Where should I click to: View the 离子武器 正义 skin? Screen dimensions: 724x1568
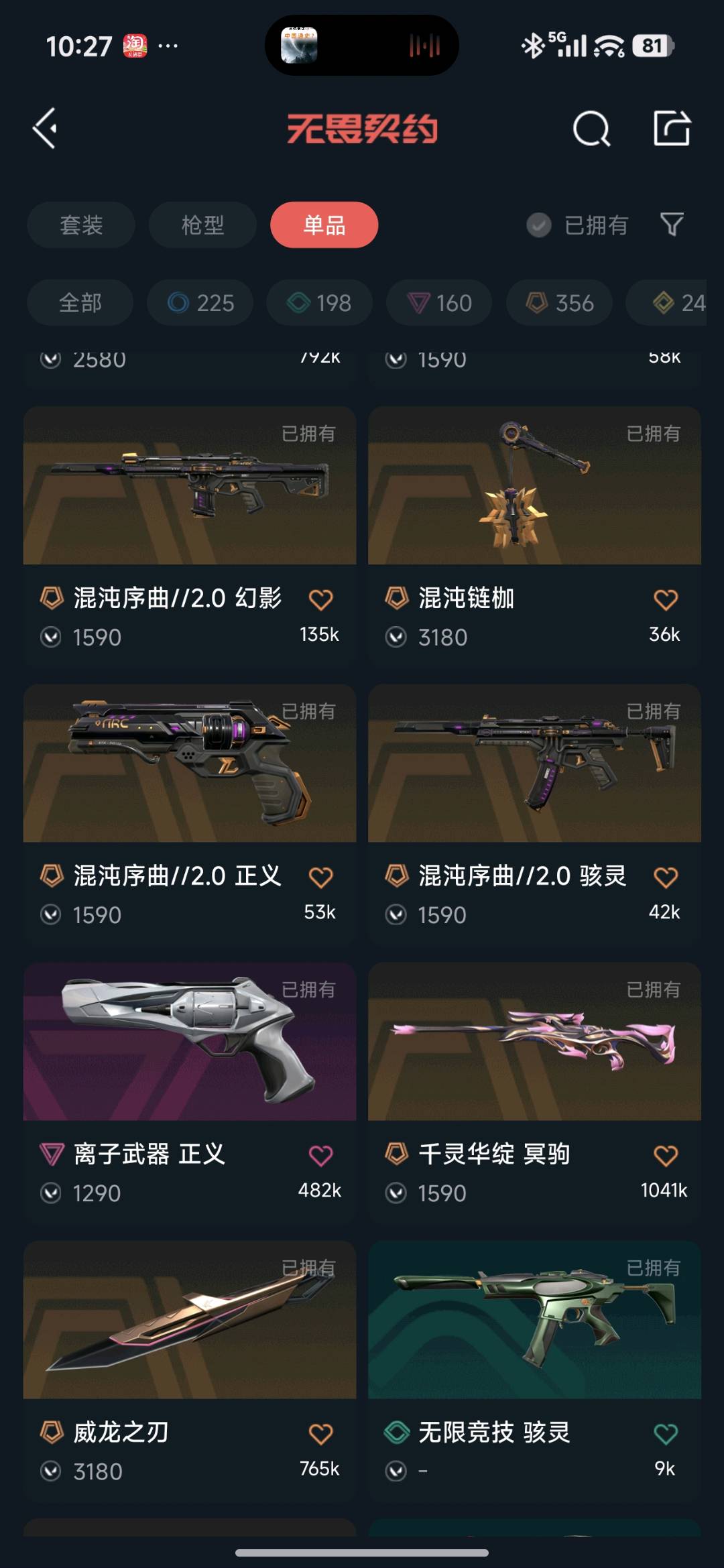(x=190, y=1042)
